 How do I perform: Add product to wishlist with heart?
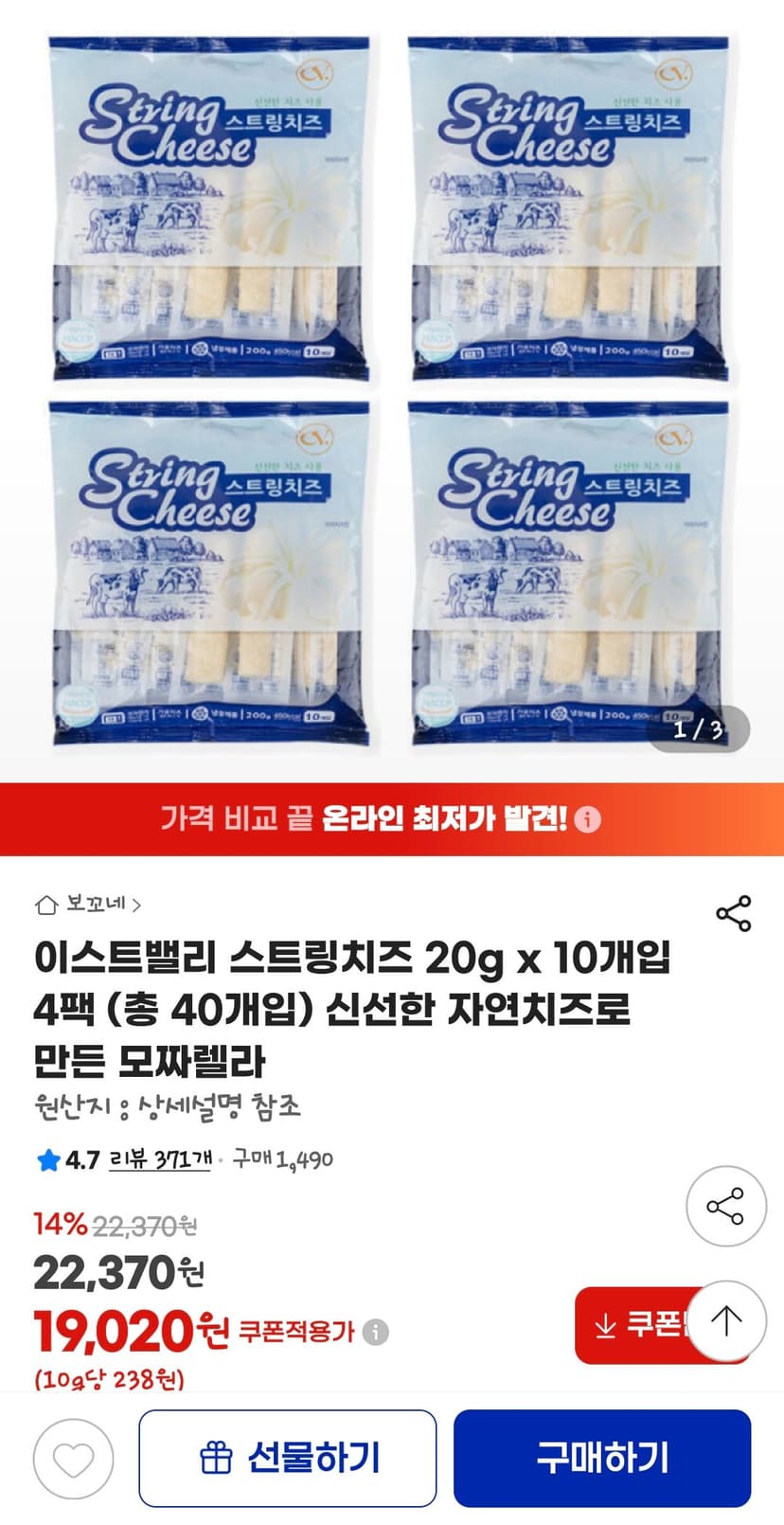(73, 1459)
